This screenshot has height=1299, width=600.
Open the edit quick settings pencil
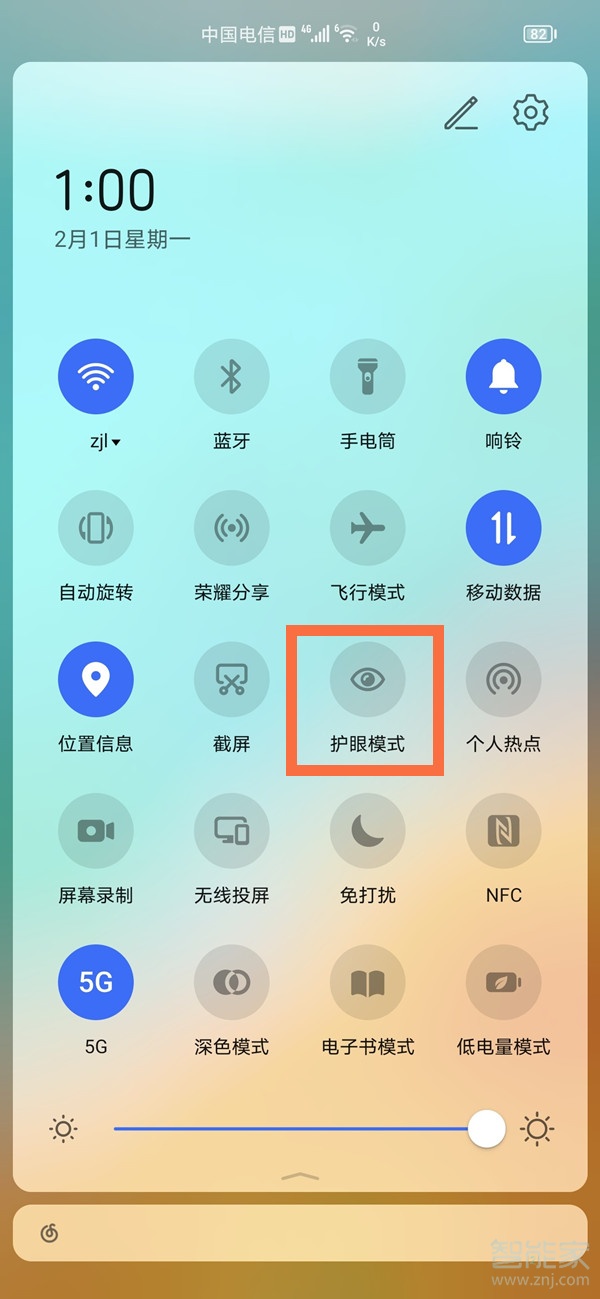tap(461, 113)
